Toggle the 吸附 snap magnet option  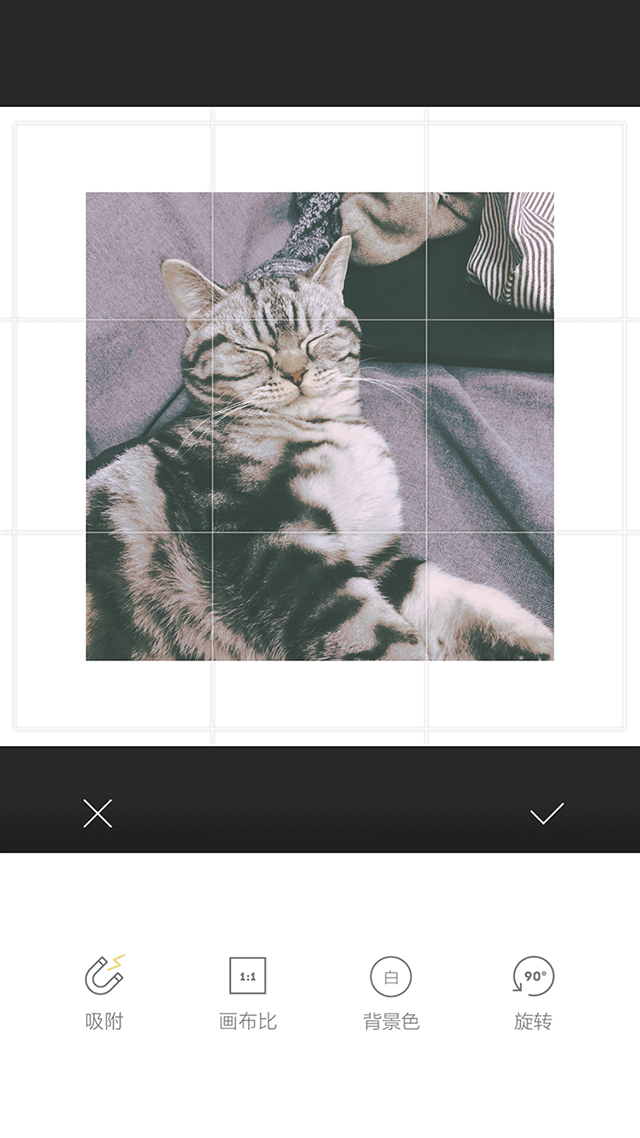pyautogui.click(x=104, y=991)
